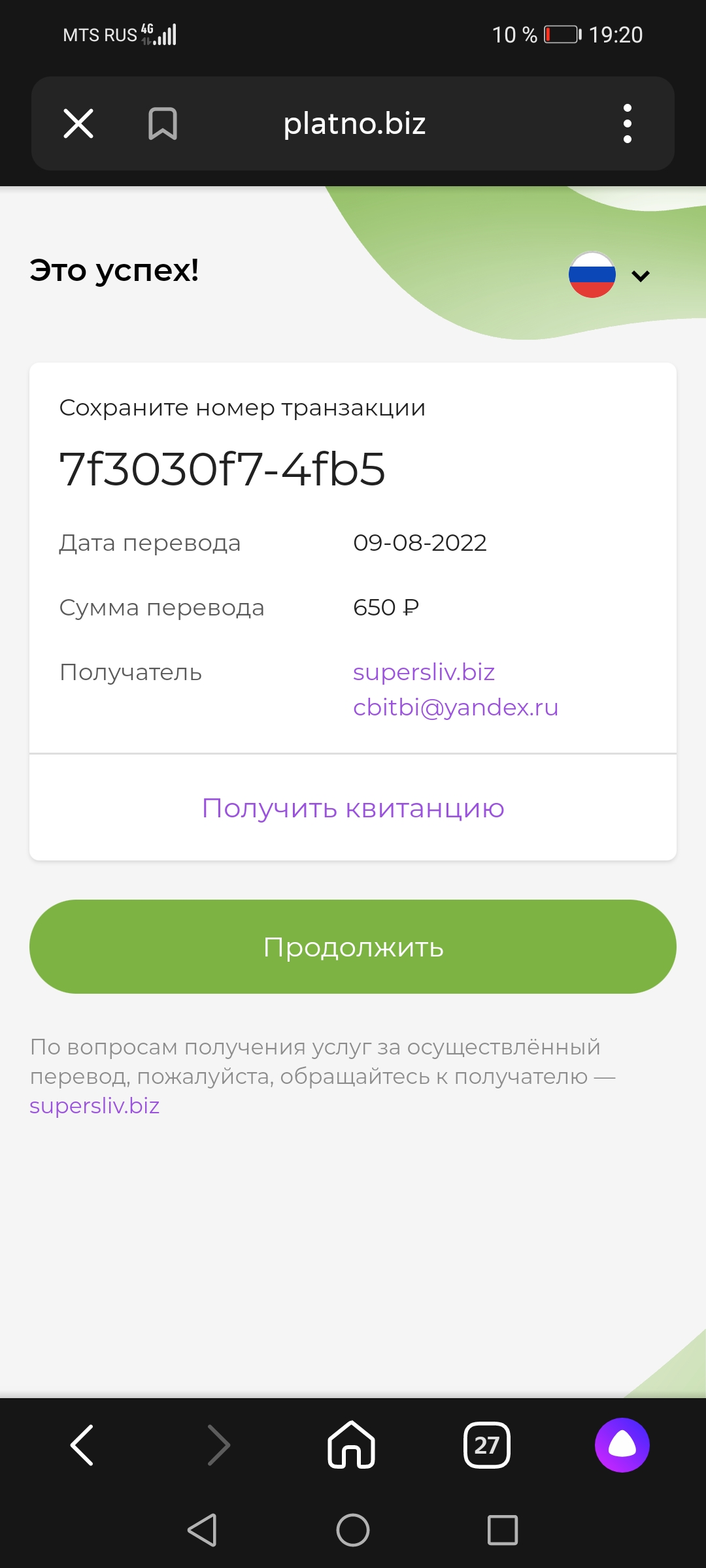Tap the cbitbi@yandex.ru email link
This screenshot has width=706, height=1568.
[456, 707]
